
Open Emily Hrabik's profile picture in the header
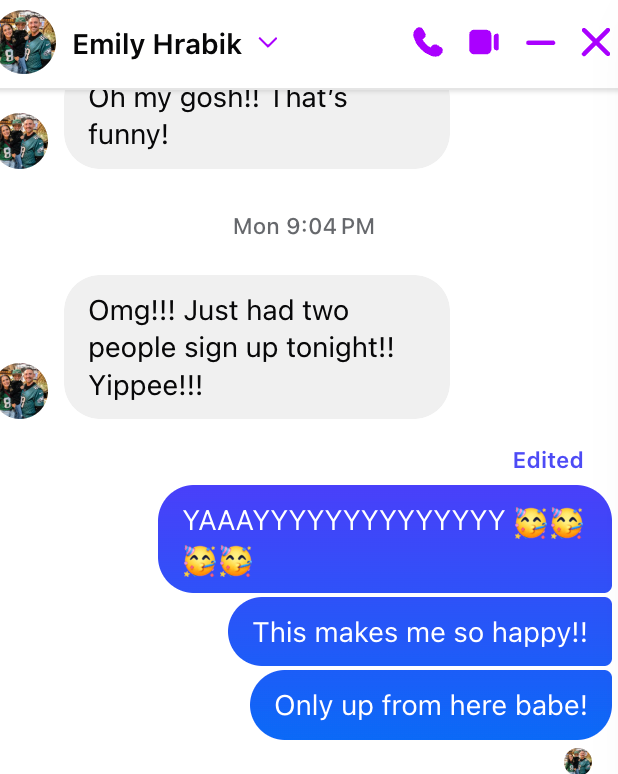[26, 43]
